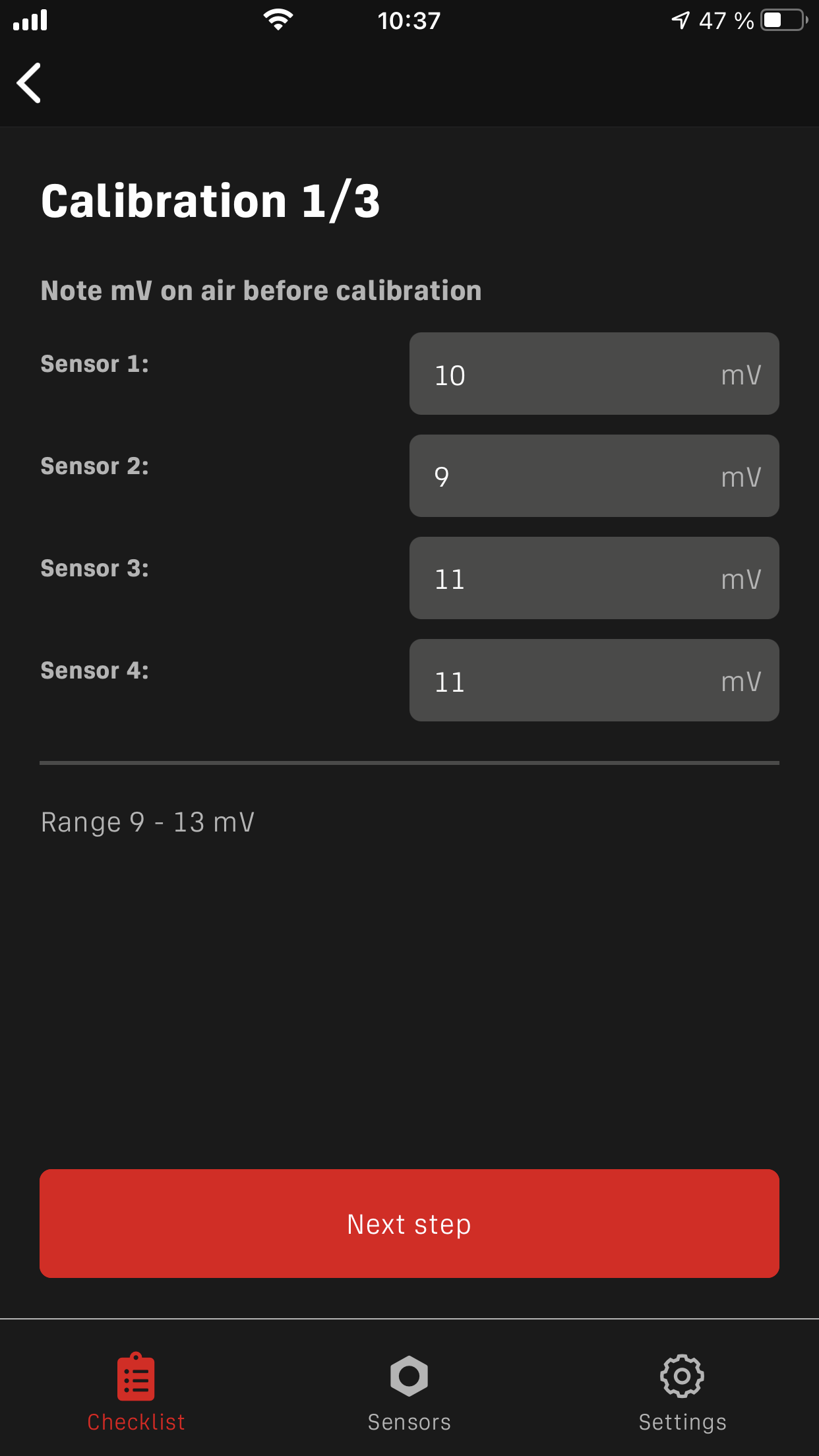
Task: Click the horizontal divider line above Range text
Action: [x=409, y=763]
